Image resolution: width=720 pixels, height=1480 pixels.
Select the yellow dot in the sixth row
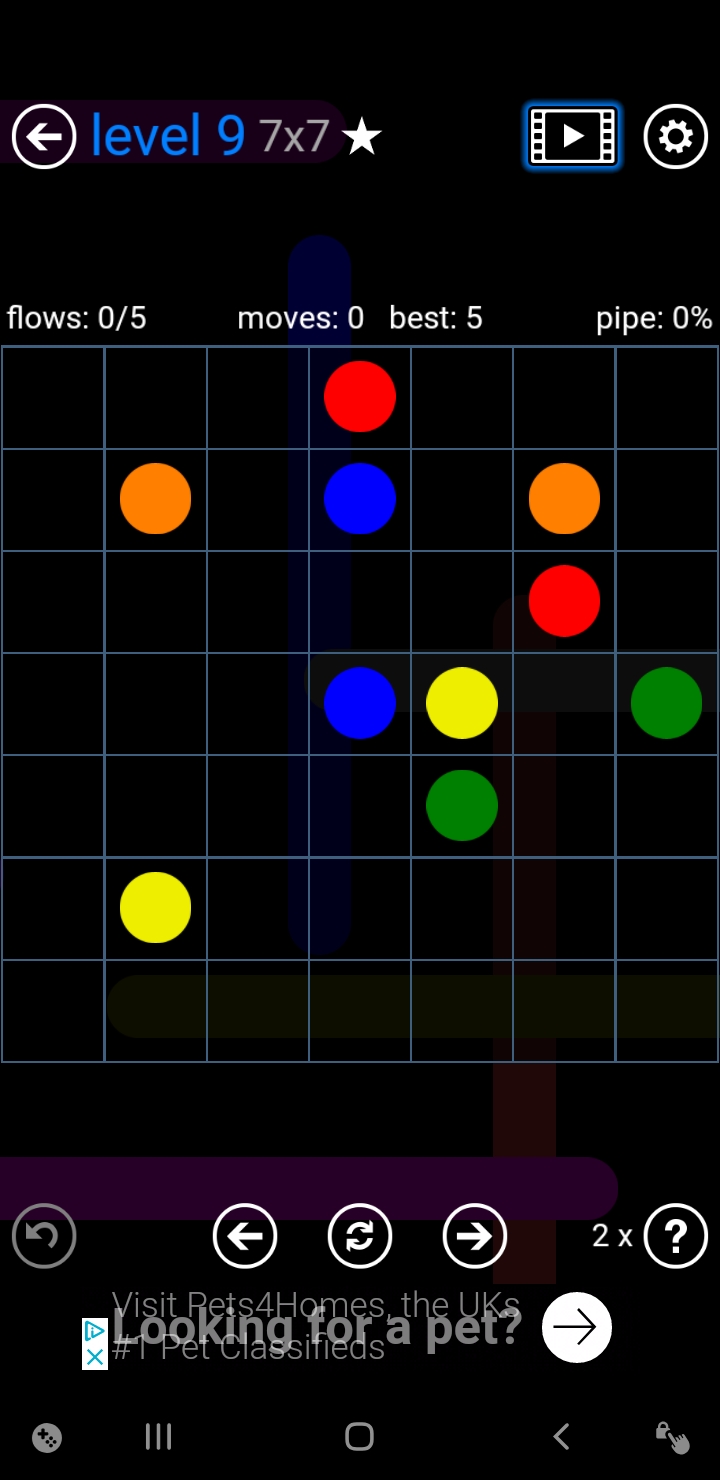pyautogui.click(x=155, y=907)
